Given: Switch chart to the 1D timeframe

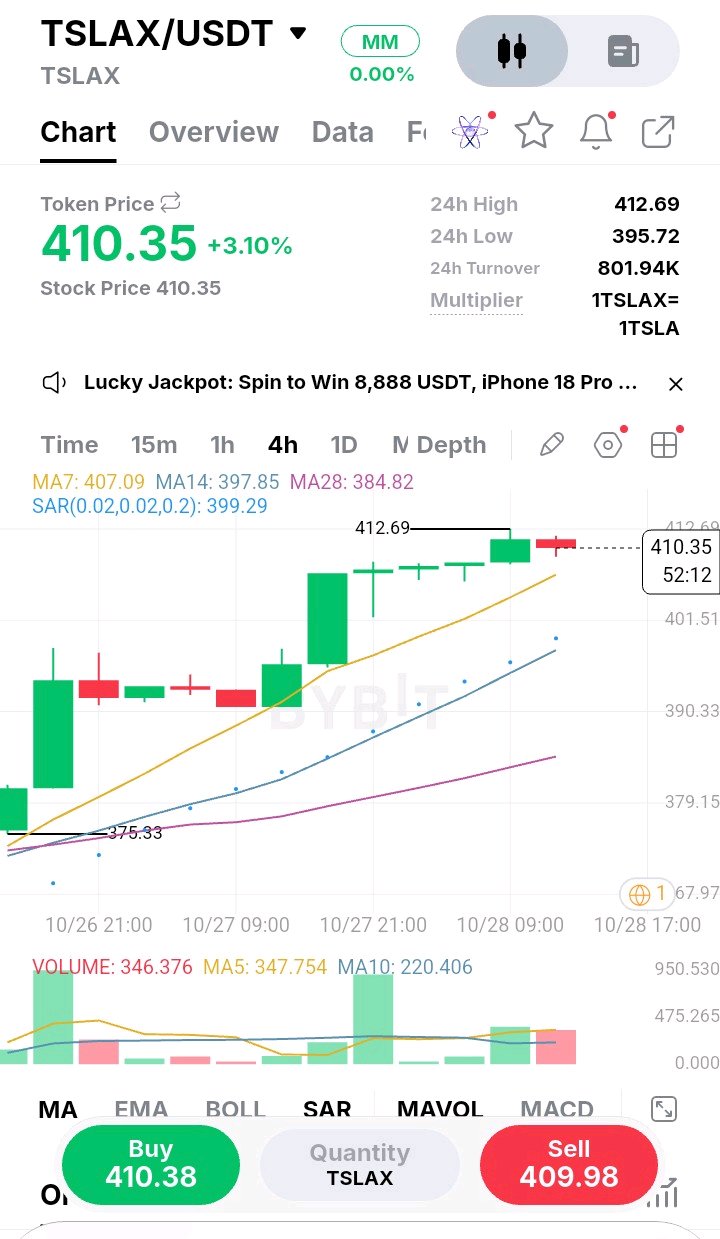Looking at the screenshot, I should pyautogui.click(x=344, y=445).
